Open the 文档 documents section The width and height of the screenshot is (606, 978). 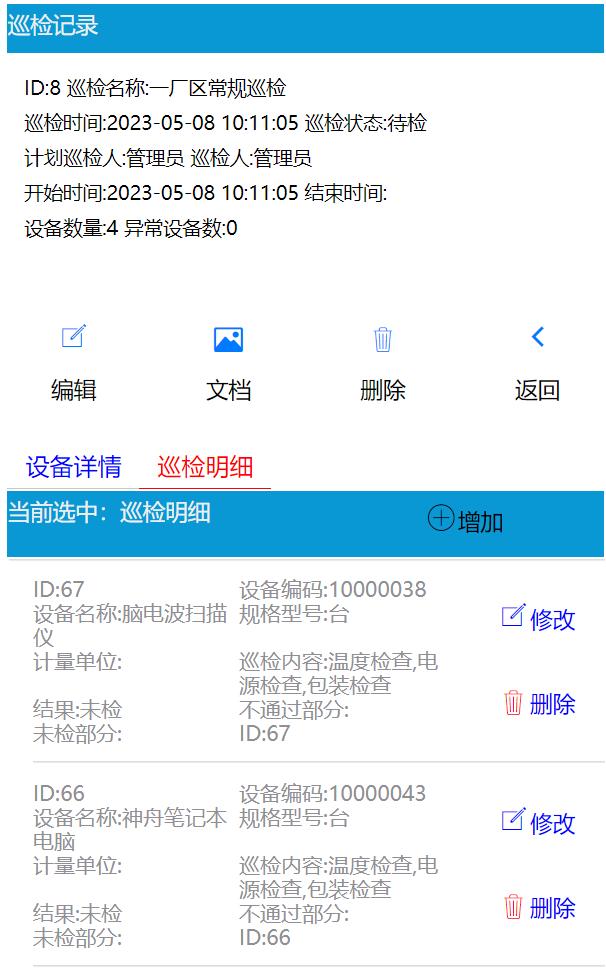pyautogui.click(x=228, y=364)
